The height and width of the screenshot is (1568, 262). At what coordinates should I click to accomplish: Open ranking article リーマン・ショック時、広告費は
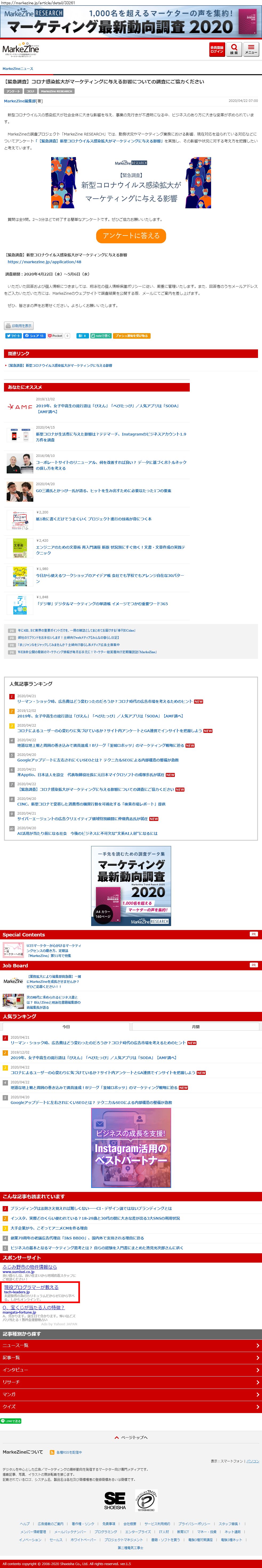point(104,701)
